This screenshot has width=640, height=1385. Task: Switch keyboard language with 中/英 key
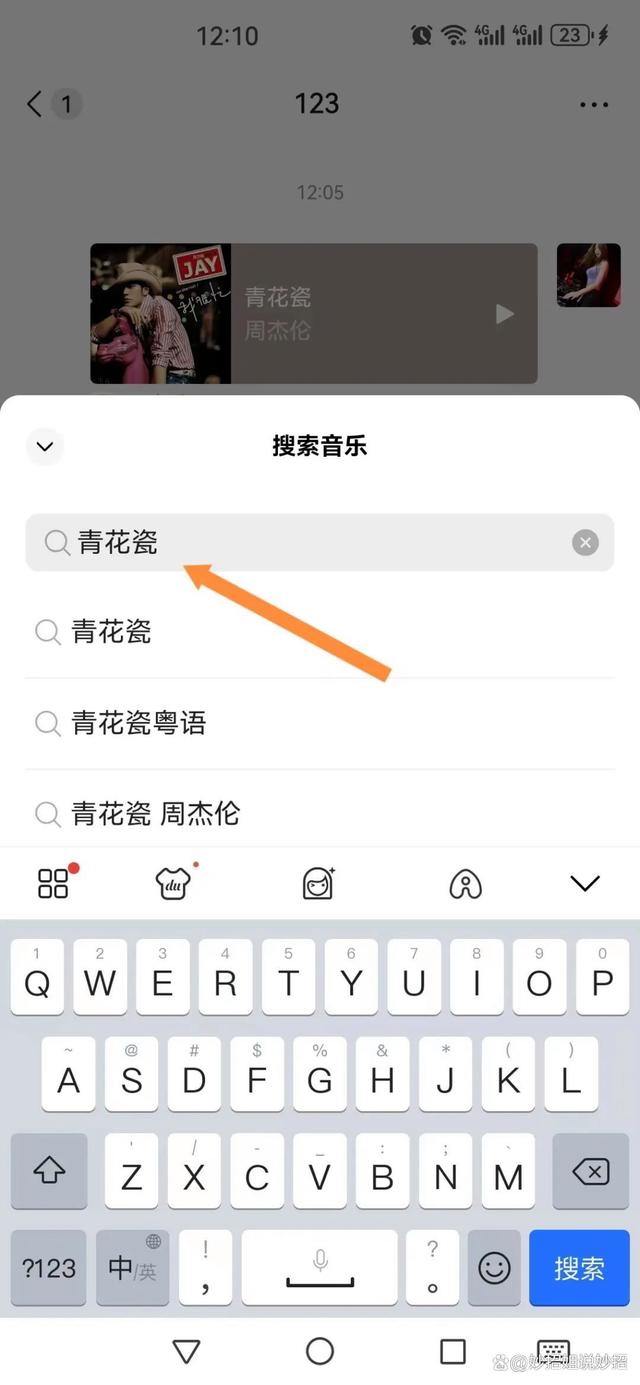coord(133,1268)
